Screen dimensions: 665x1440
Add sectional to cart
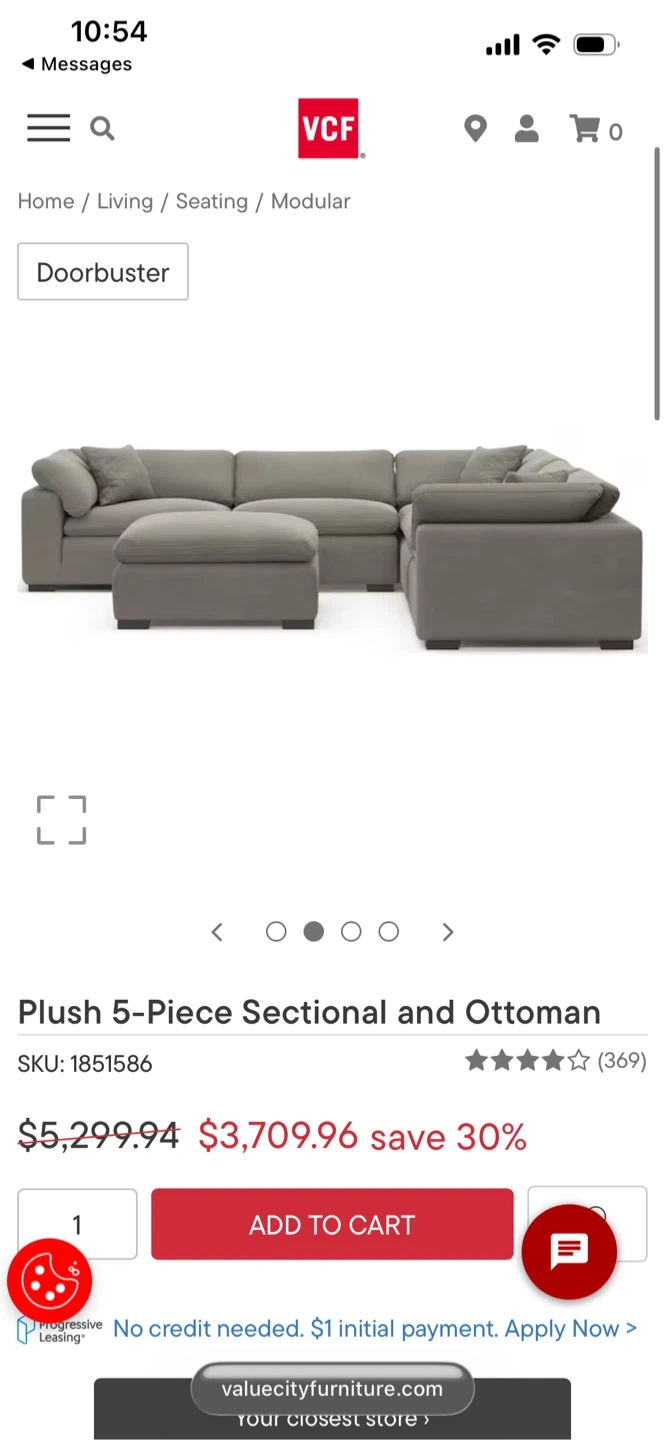pos(332,1224)
